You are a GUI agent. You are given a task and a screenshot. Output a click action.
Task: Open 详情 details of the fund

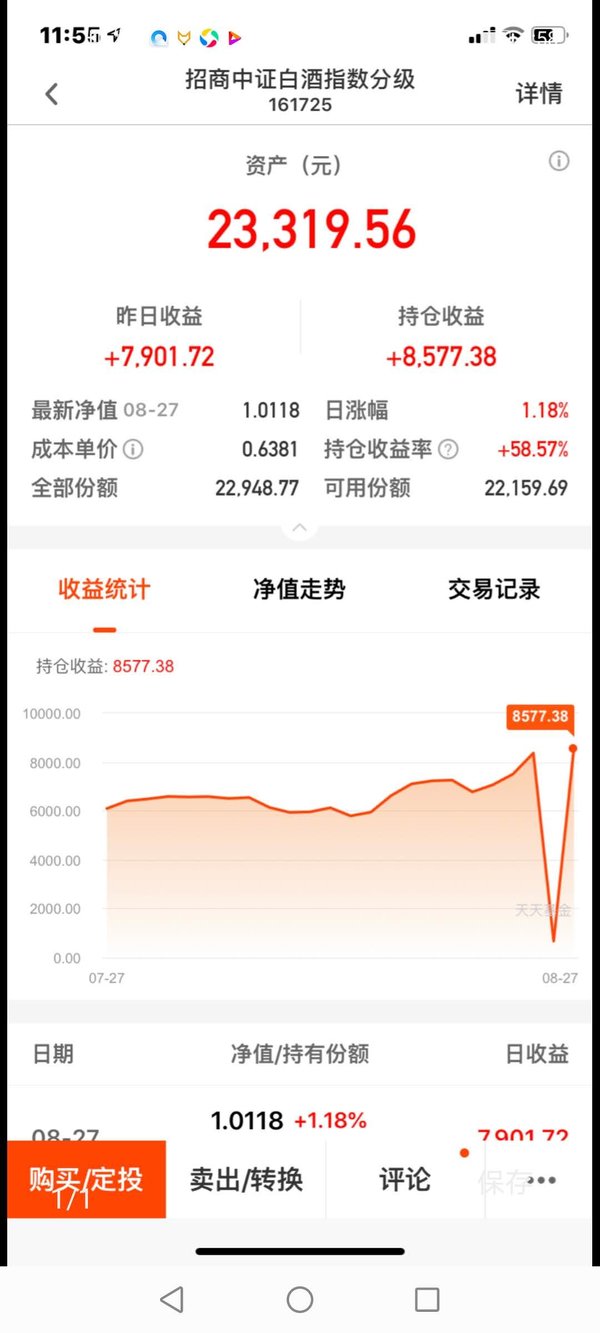coord(538,93)
